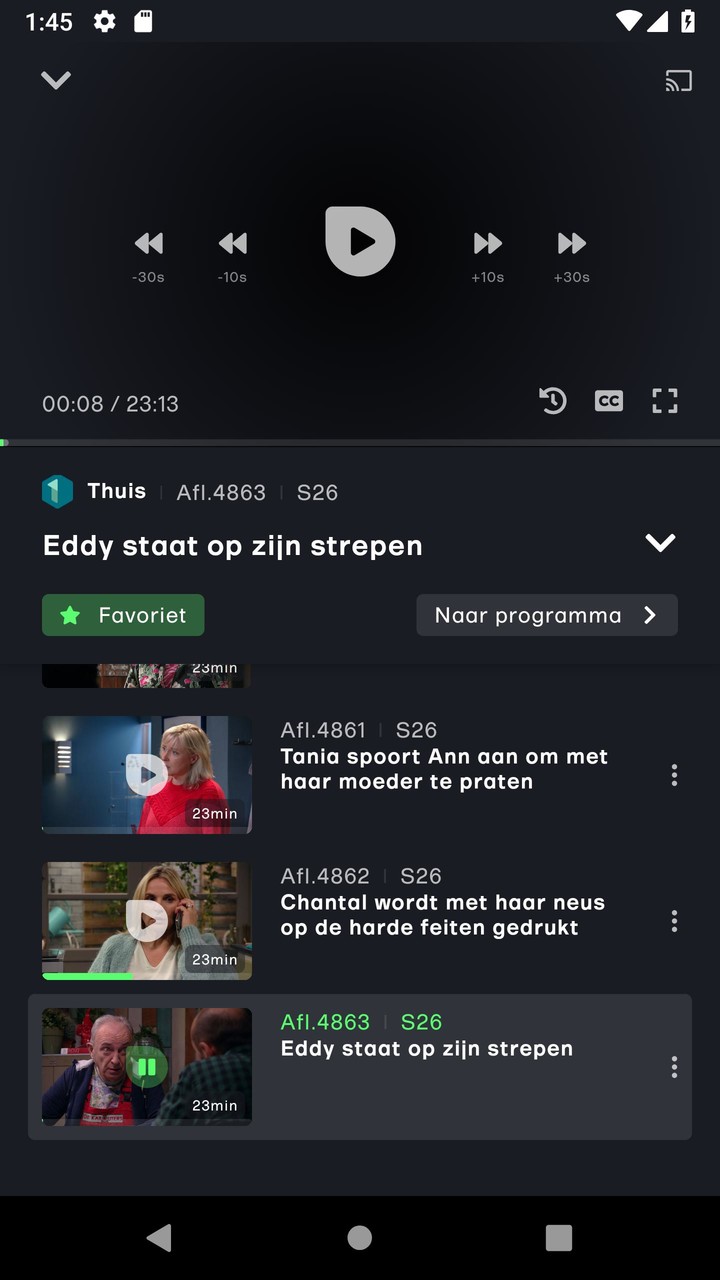The width and height of the screenshot is (720, 1280).
Task: Go back using the system back button
Action: pos(159,1237)
